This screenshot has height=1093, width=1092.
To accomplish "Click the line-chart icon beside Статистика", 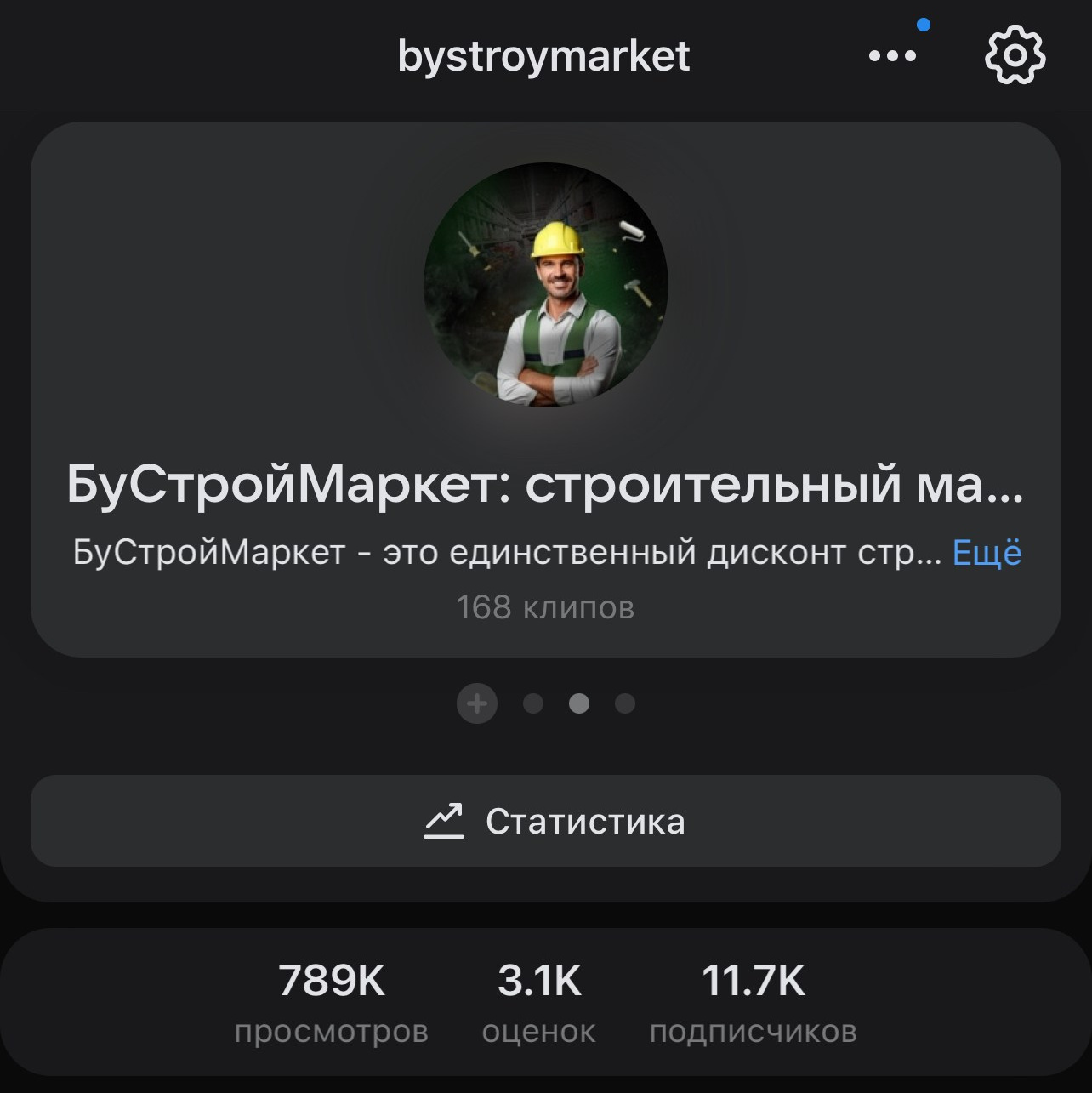I will point(445,821).
